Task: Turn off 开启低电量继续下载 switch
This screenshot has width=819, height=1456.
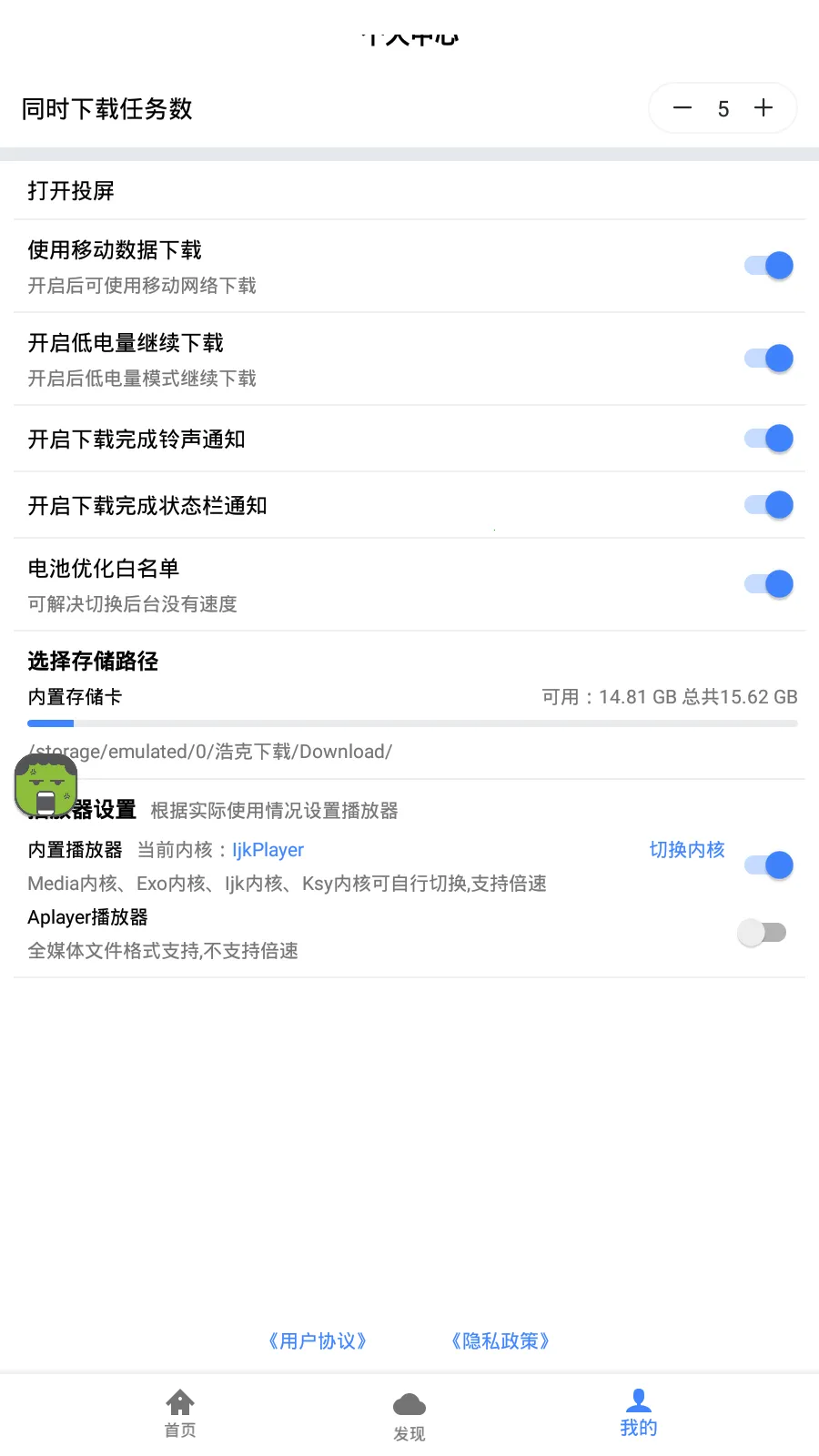Action: pos(767,358)
